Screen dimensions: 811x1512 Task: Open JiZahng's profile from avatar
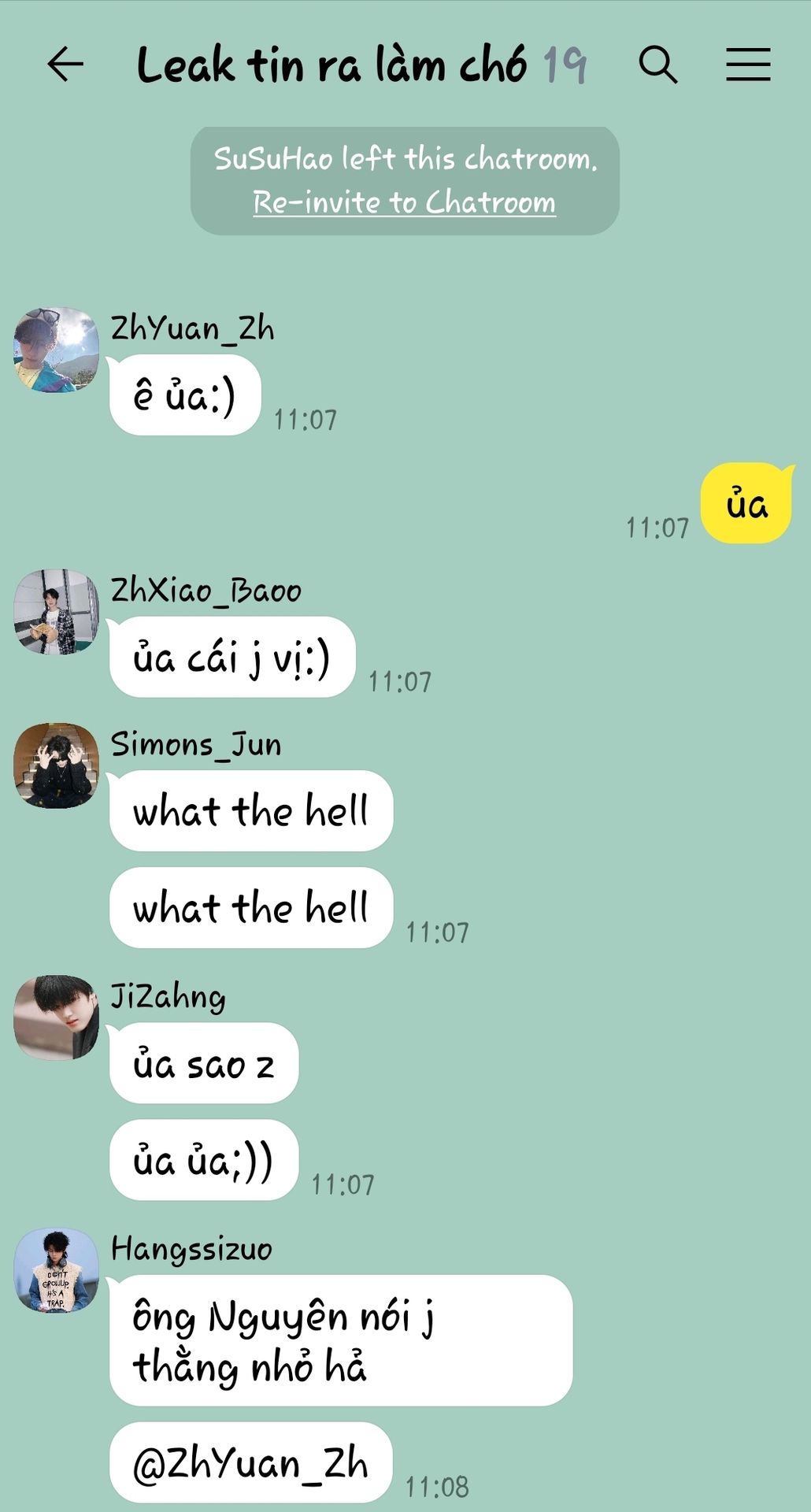[56, 1017]
